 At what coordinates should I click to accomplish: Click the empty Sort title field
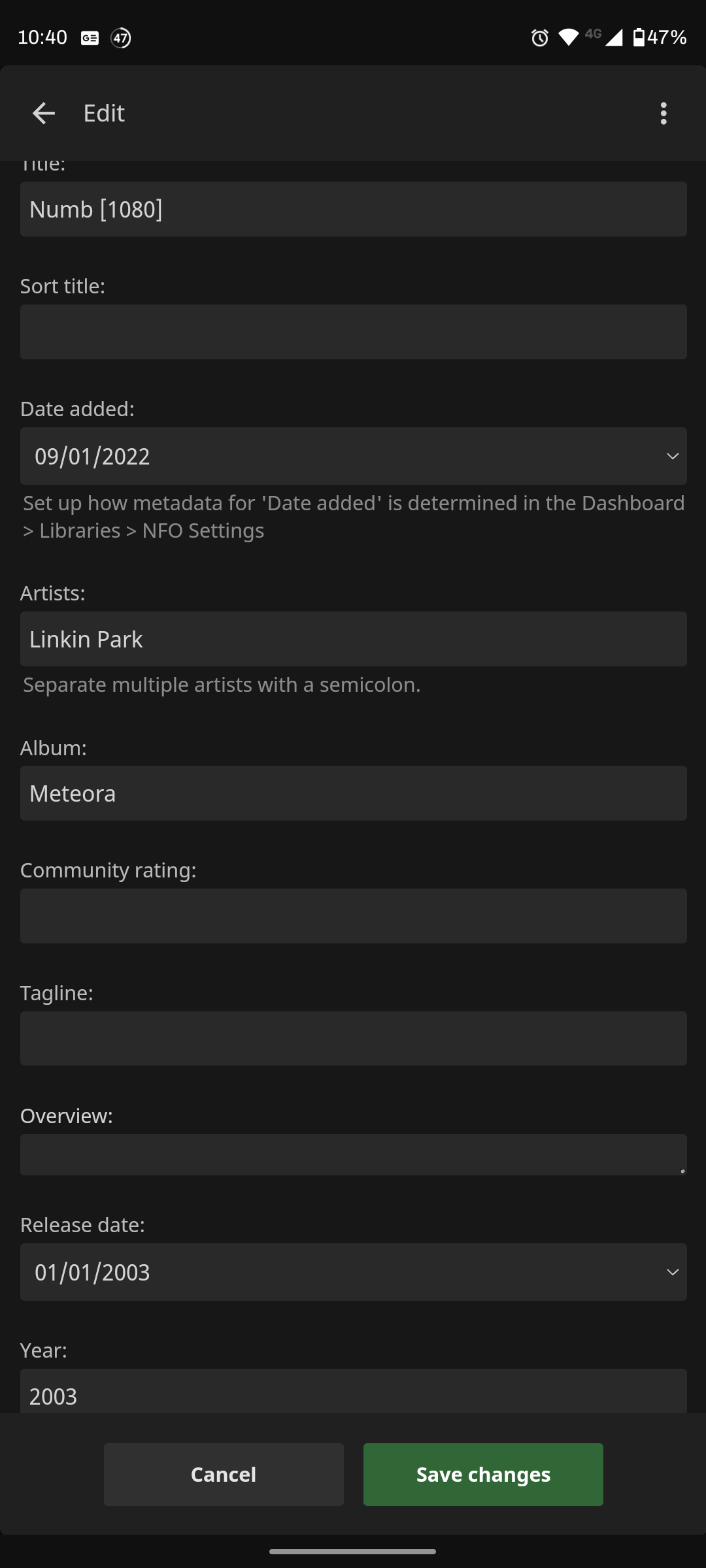click(x=353, y=332)
